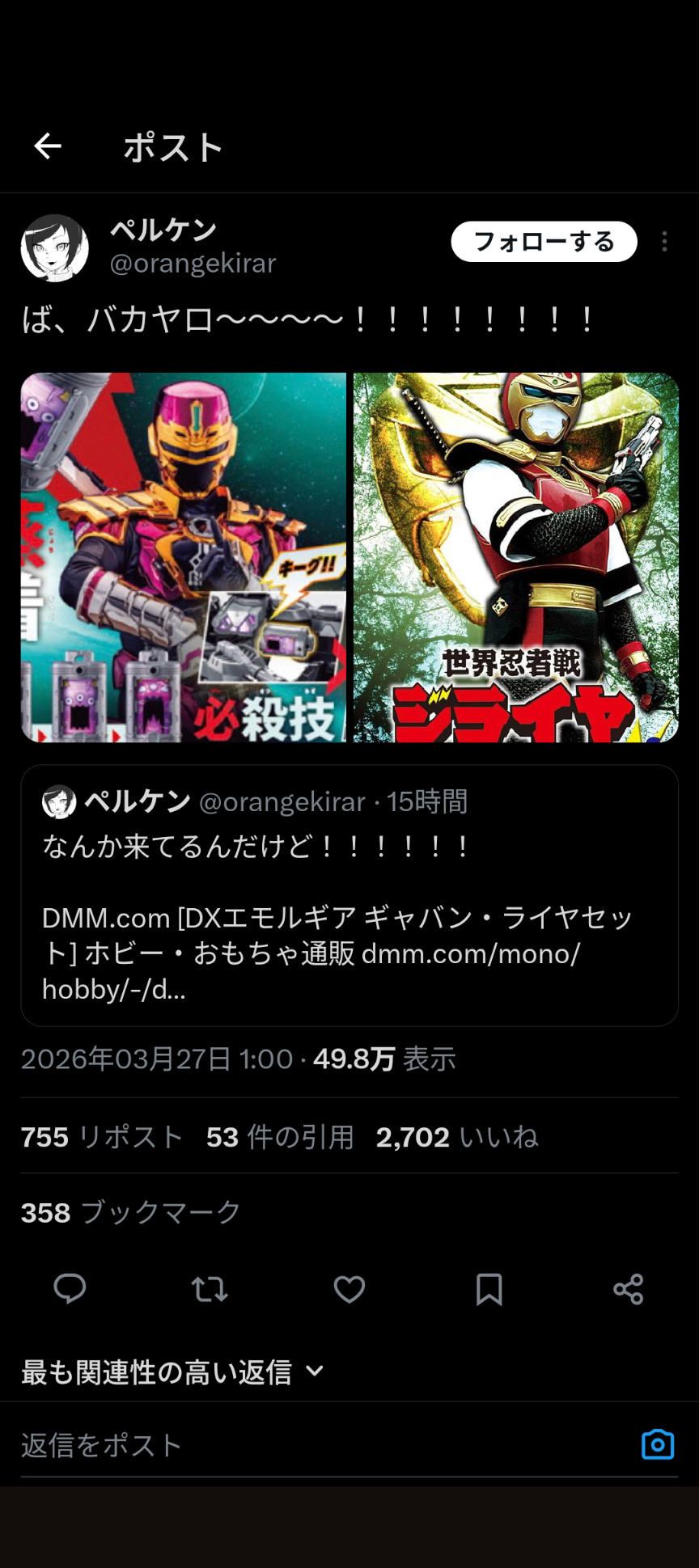
Task: View the 2,702 いいね list
Action: pos(457,1137)
